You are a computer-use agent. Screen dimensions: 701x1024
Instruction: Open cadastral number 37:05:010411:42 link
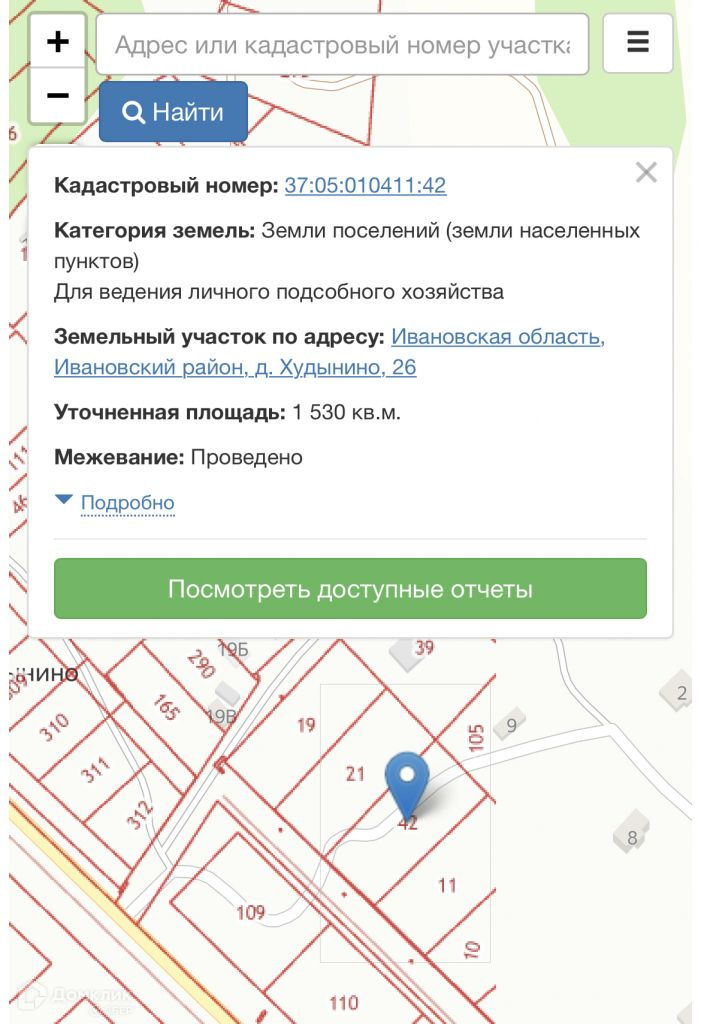point(365,186)
